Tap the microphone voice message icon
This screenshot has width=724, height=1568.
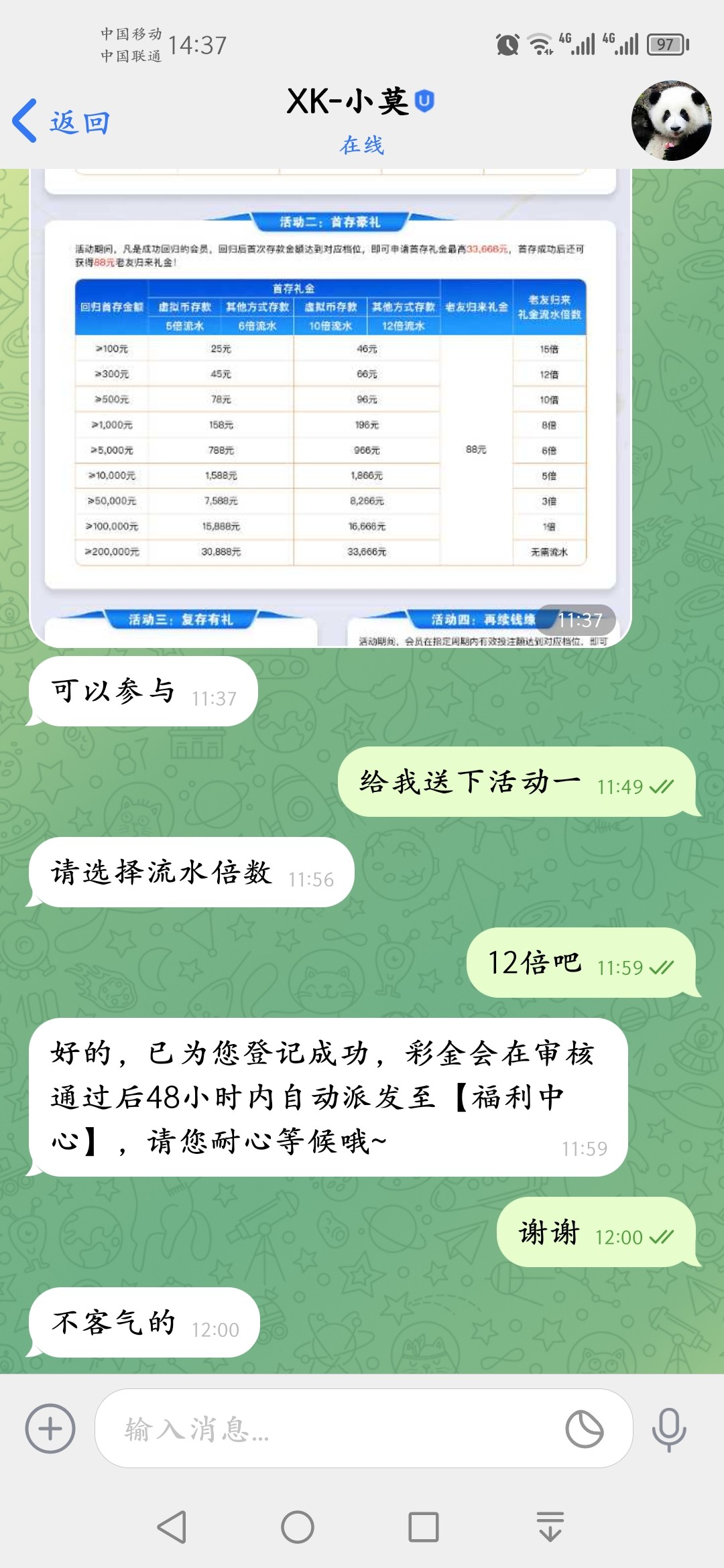(x=668, y=1429)
